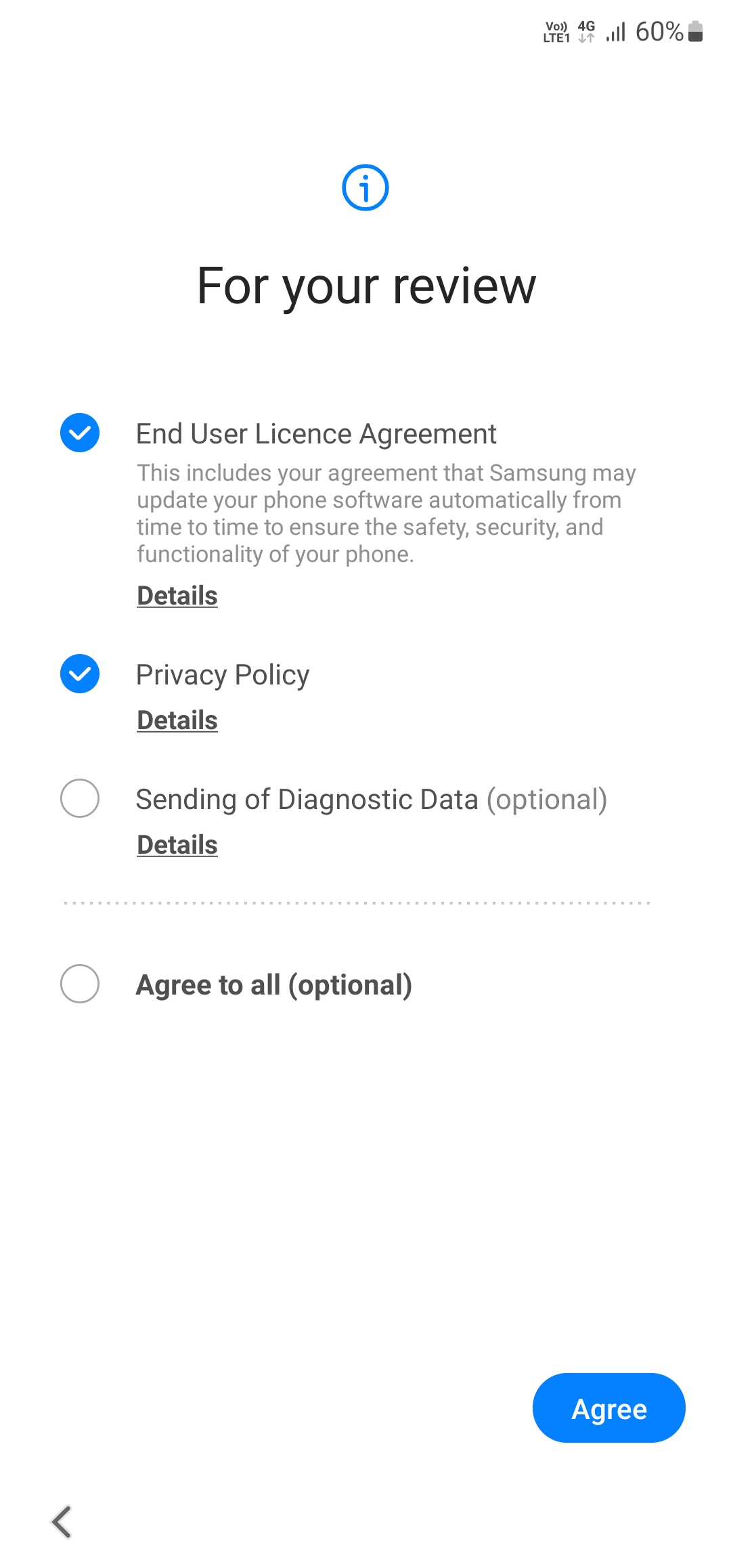Click the 60% battery percentage text
This screenshot has width=731, height=1568.
point(660,31)
